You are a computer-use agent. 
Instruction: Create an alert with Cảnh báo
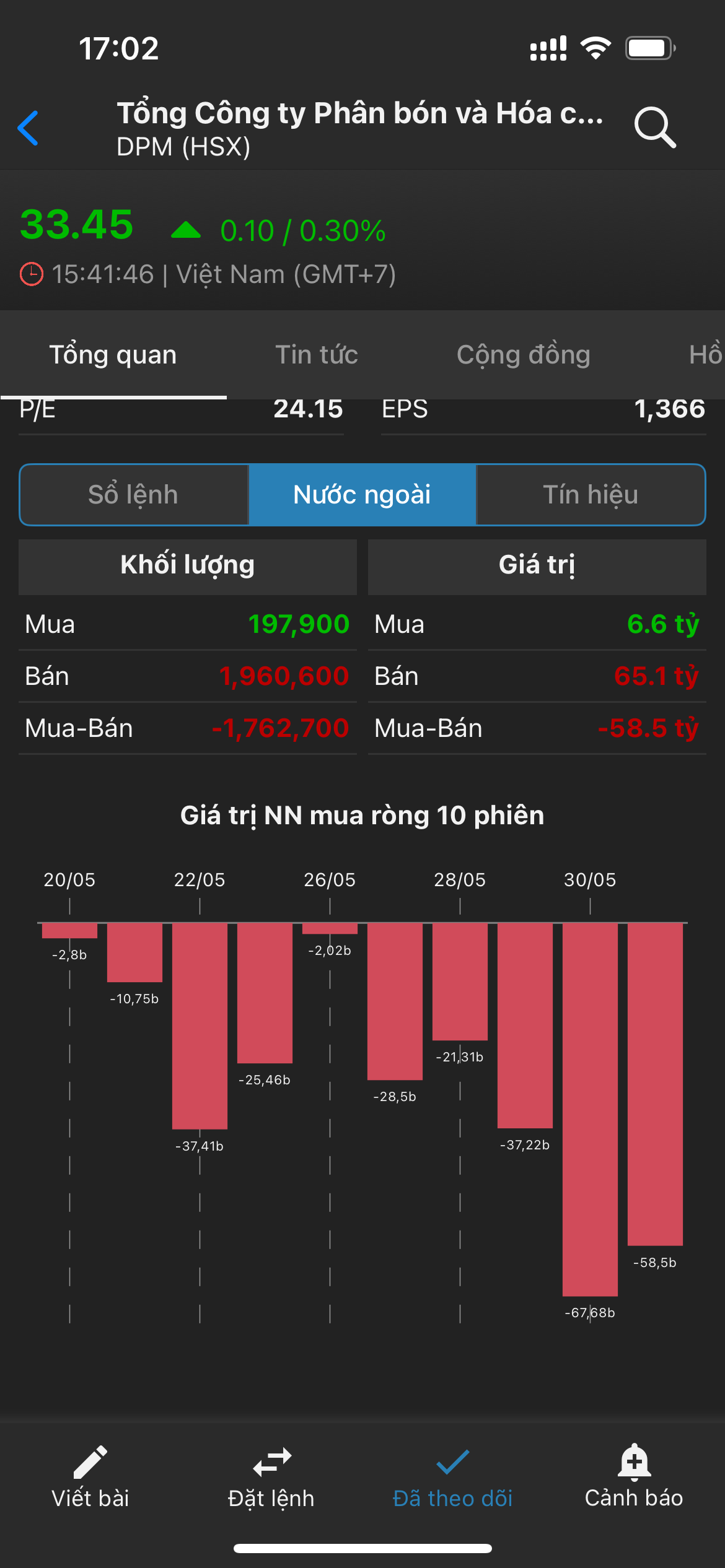pyautogui.click(x=633, y=1478)
